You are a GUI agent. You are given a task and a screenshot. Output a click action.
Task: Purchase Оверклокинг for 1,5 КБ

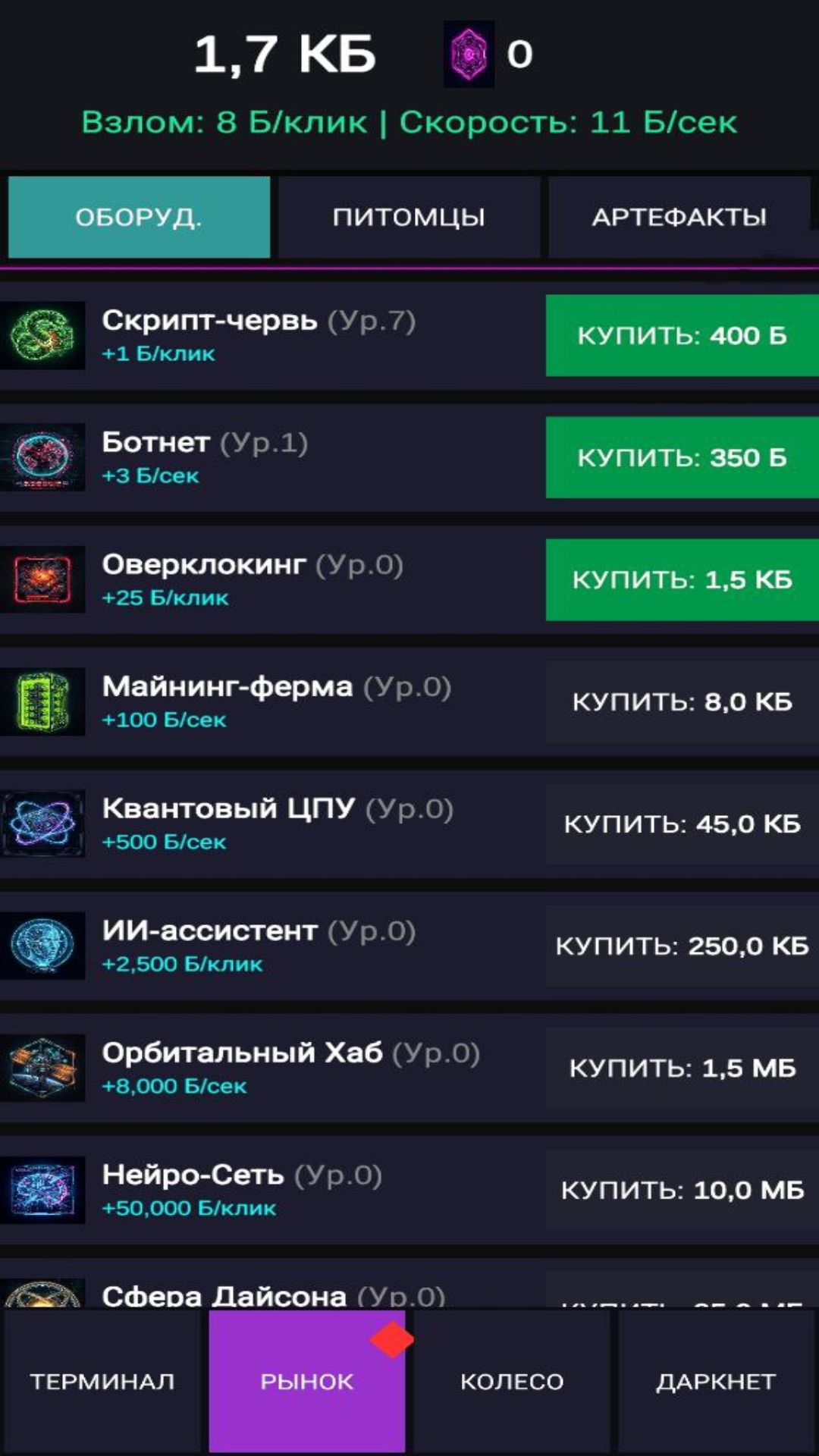[682, 579]
